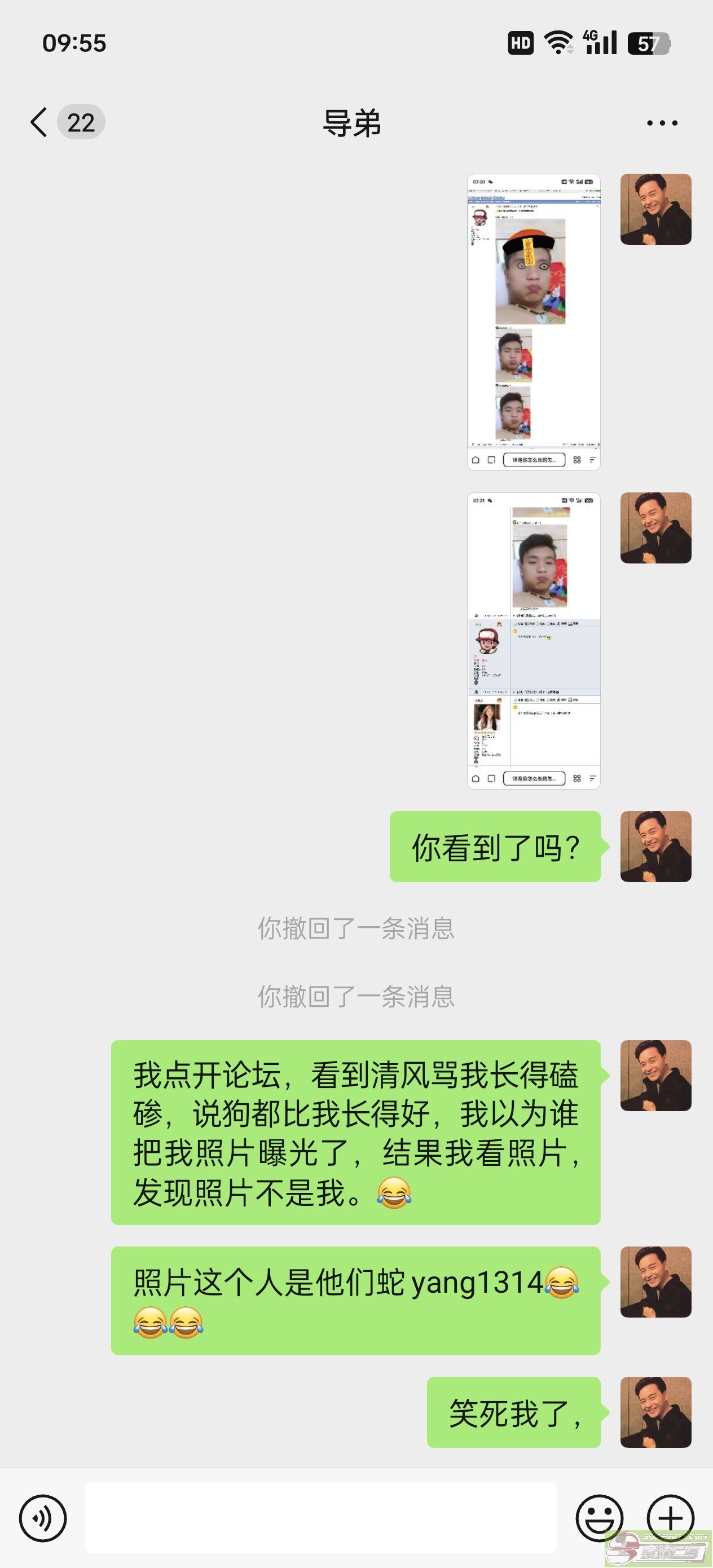Open the plus attachments menu

tap(670, 1517)
